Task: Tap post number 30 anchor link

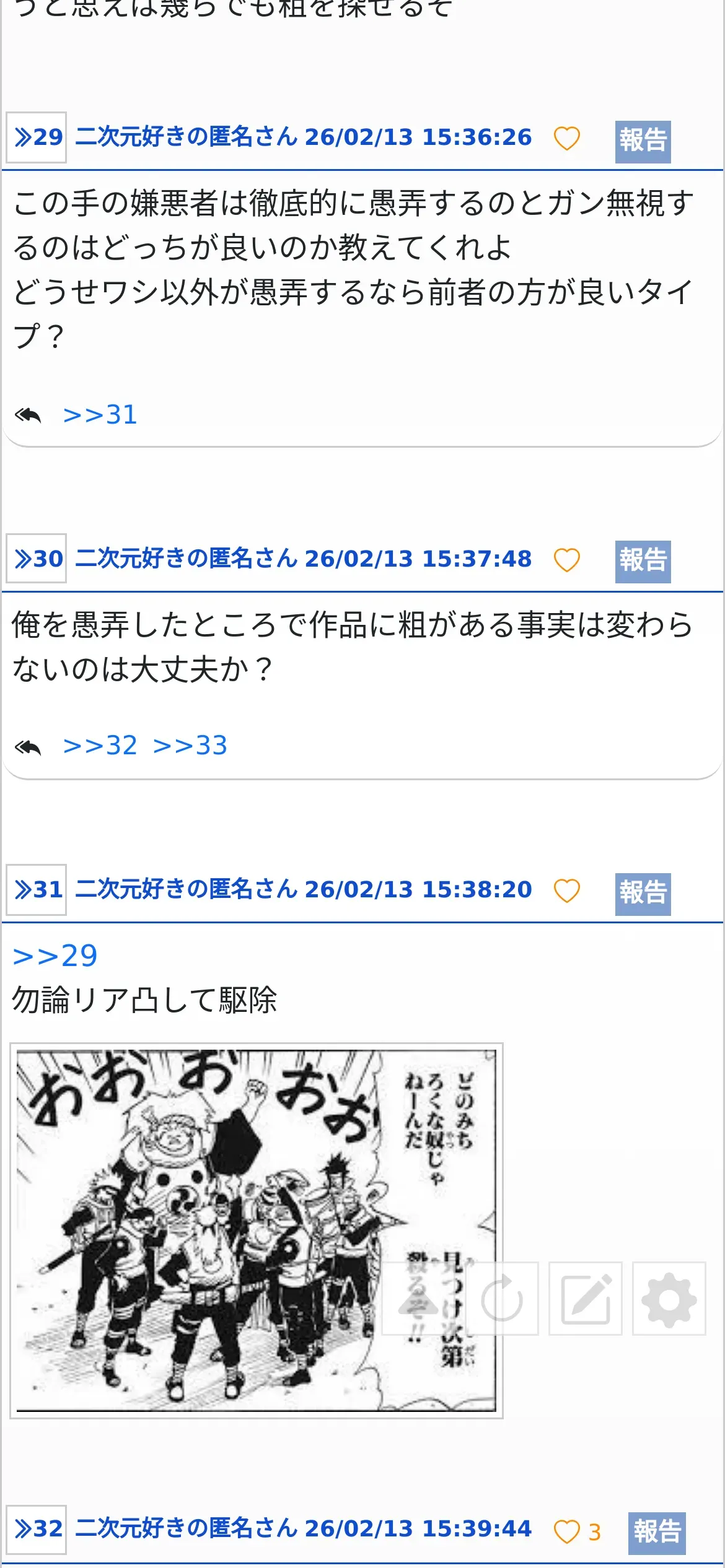Action: coord(37,559)
